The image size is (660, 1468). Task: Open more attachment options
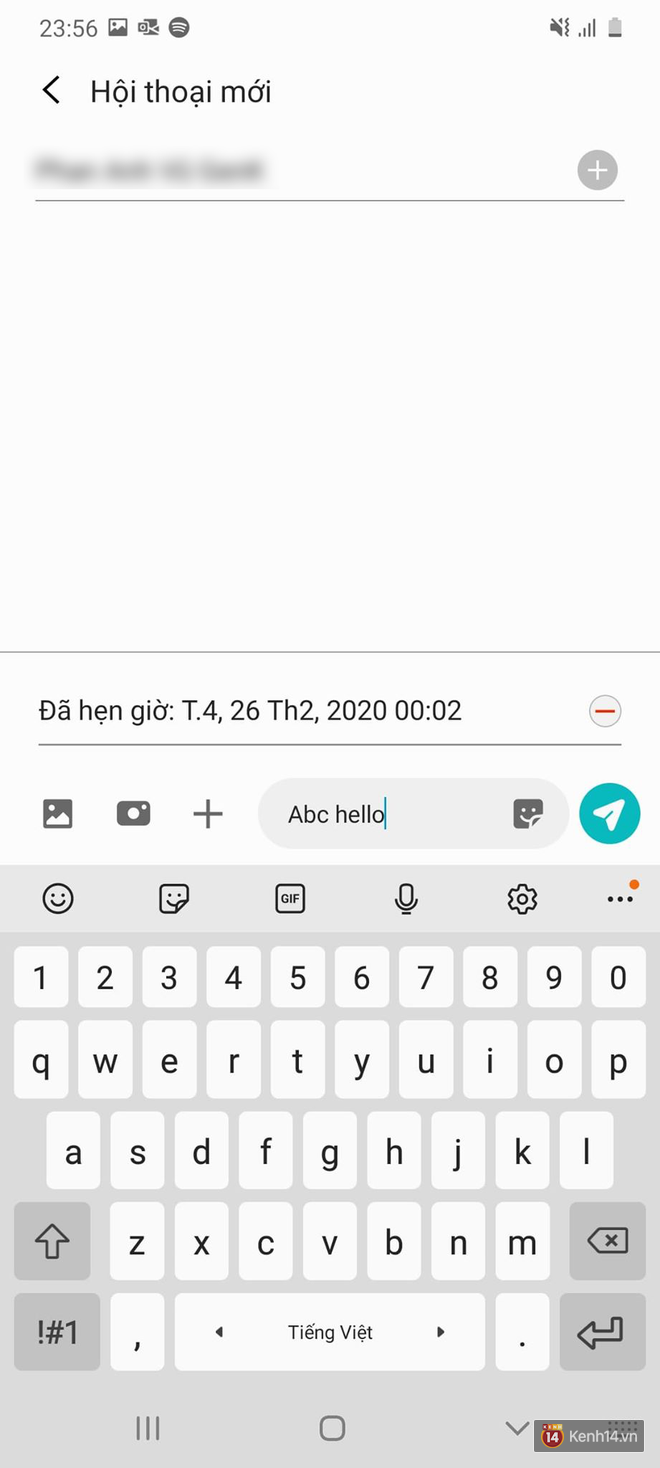pyautogui.click(x=208, y=814)
